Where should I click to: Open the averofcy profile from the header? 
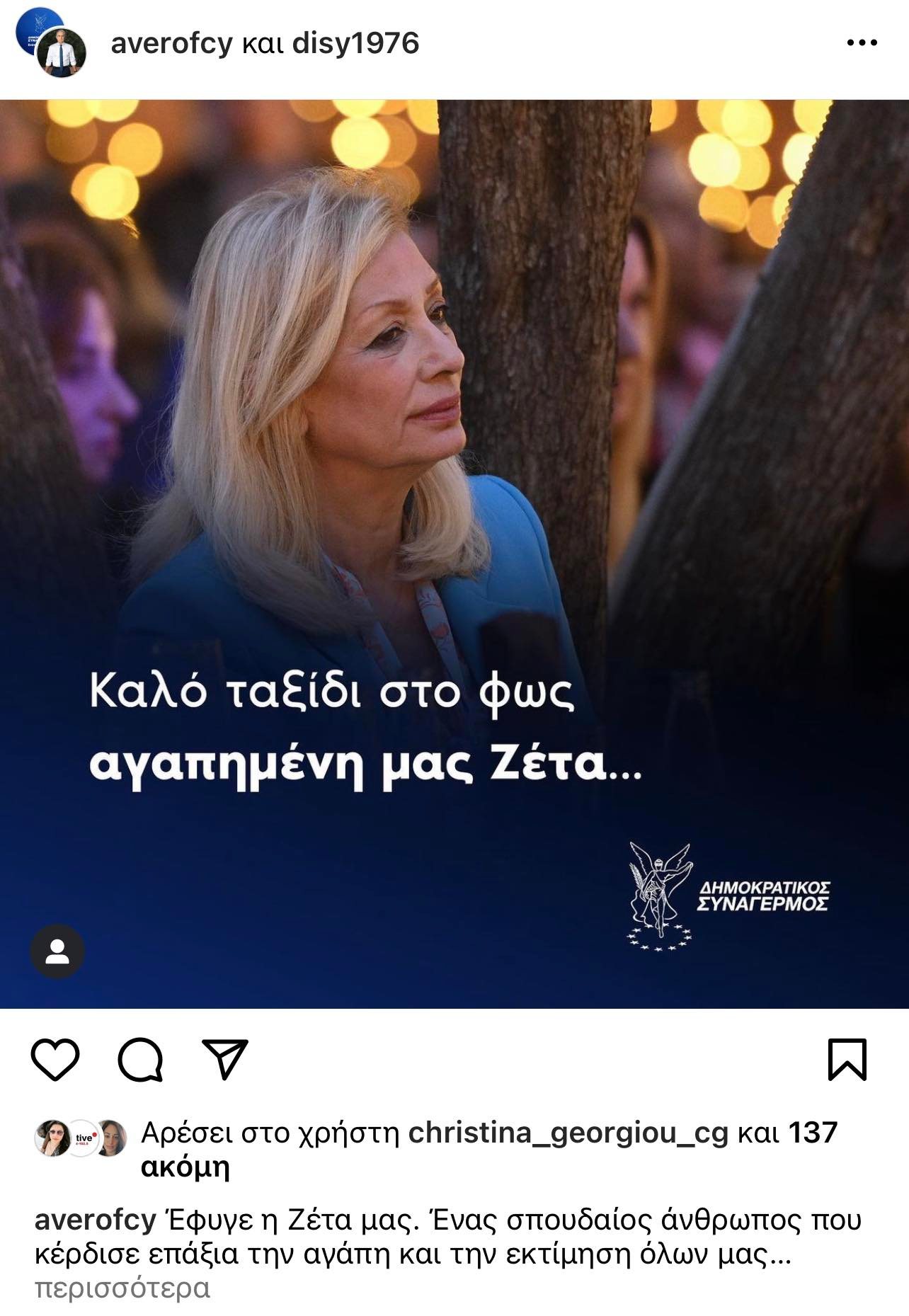(x=171, y=44)
